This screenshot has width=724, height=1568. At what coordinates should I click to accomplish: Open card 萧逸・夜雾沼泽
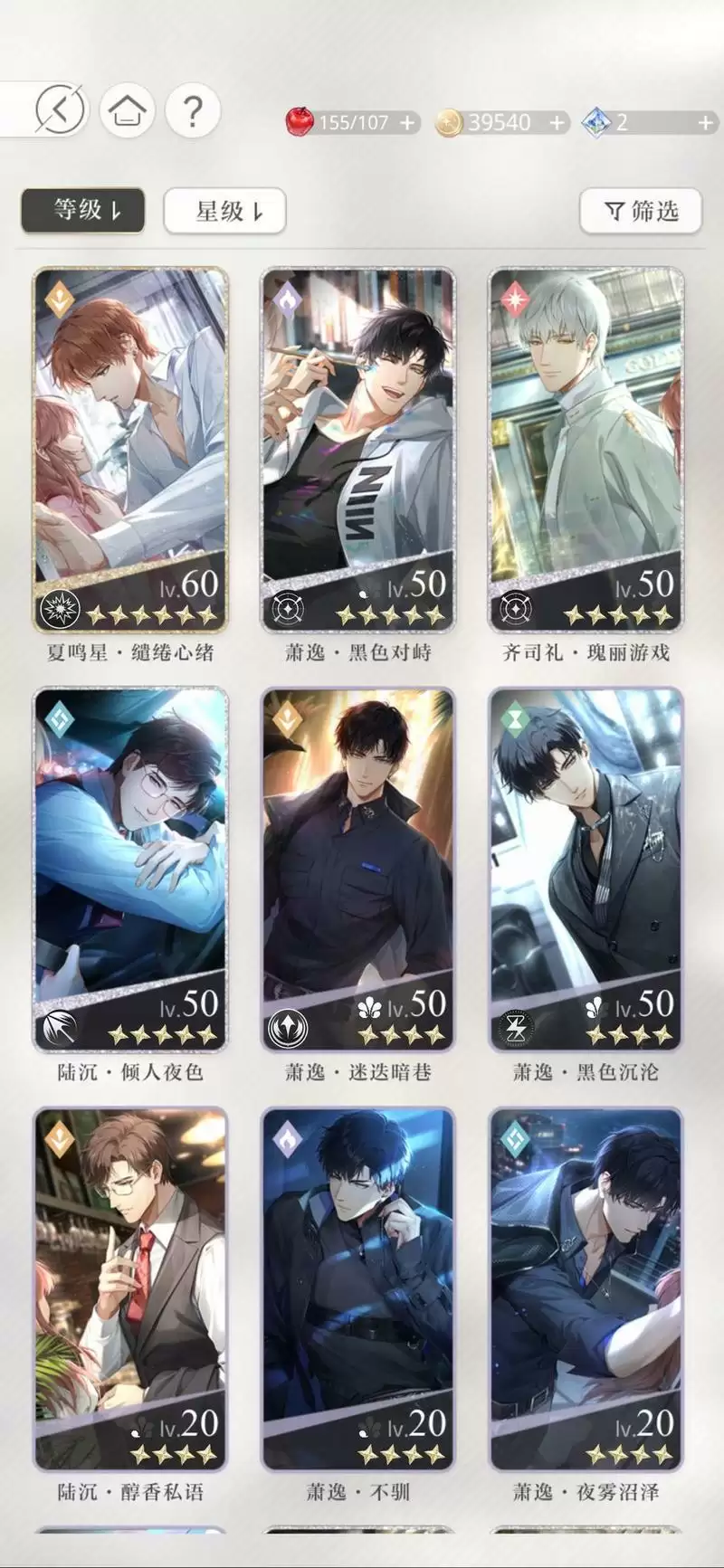point(586,1288)
